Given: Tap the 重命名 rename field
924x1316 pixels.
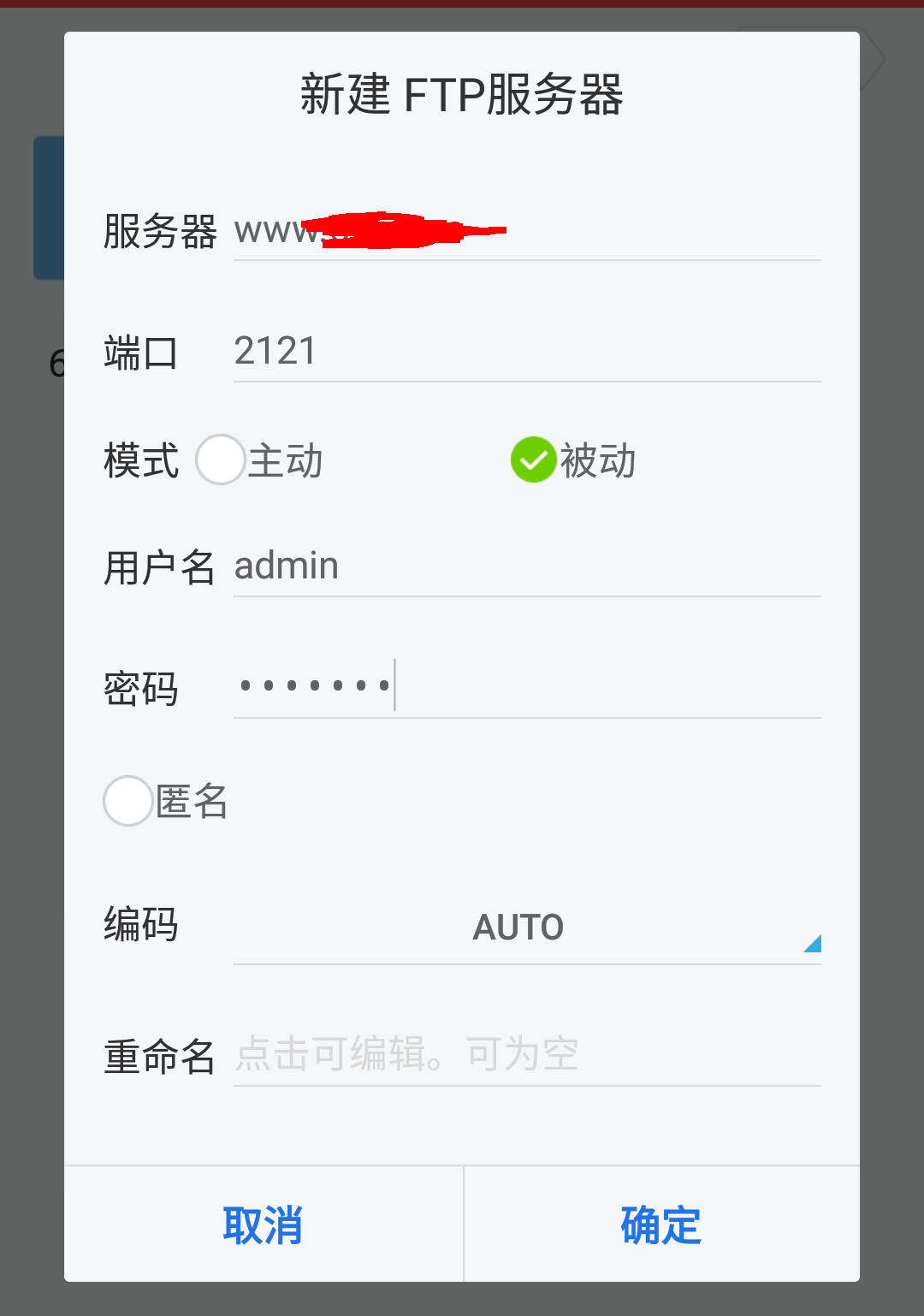Looking at the screenshot, I should (526, 1054).
